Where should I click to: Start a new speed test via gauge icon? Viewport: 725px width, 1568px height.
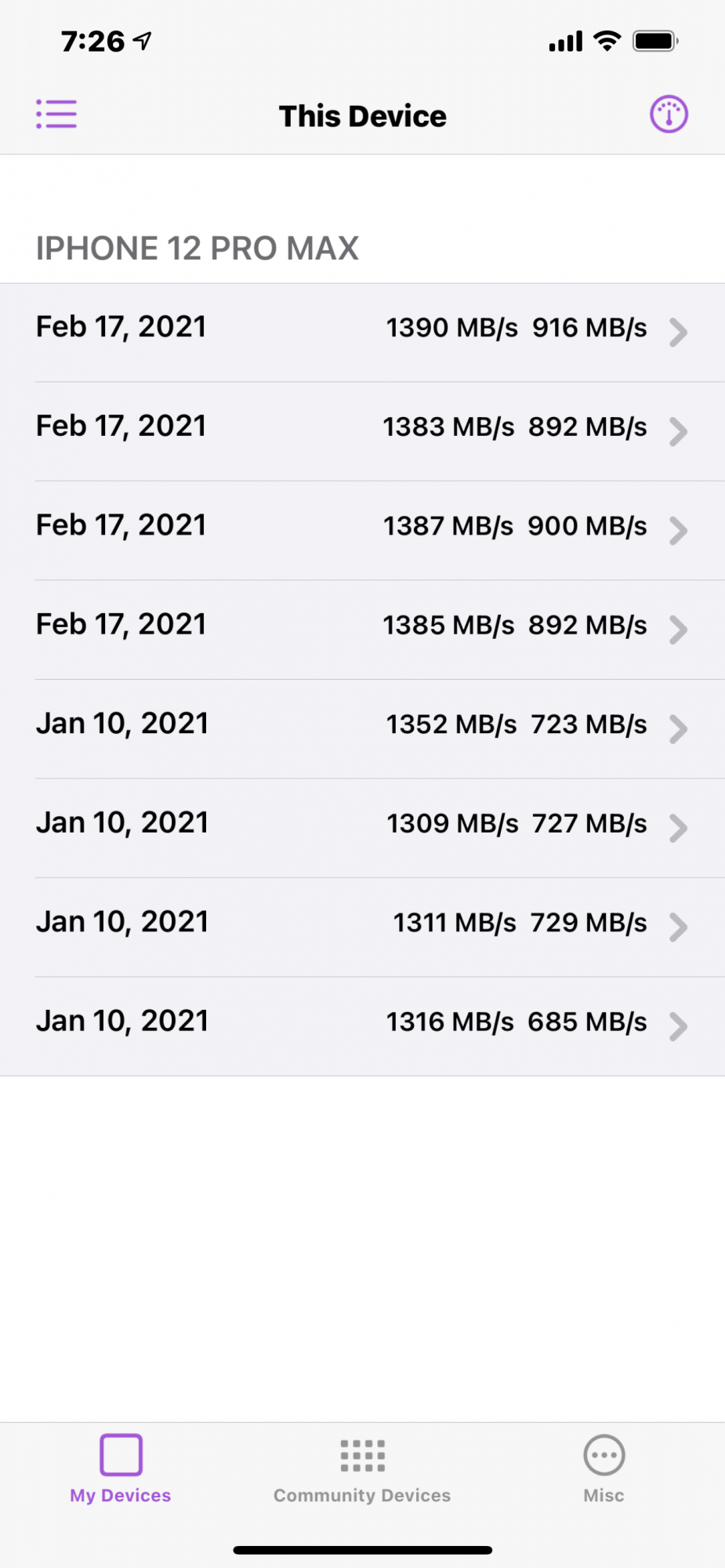click(669, 114)
